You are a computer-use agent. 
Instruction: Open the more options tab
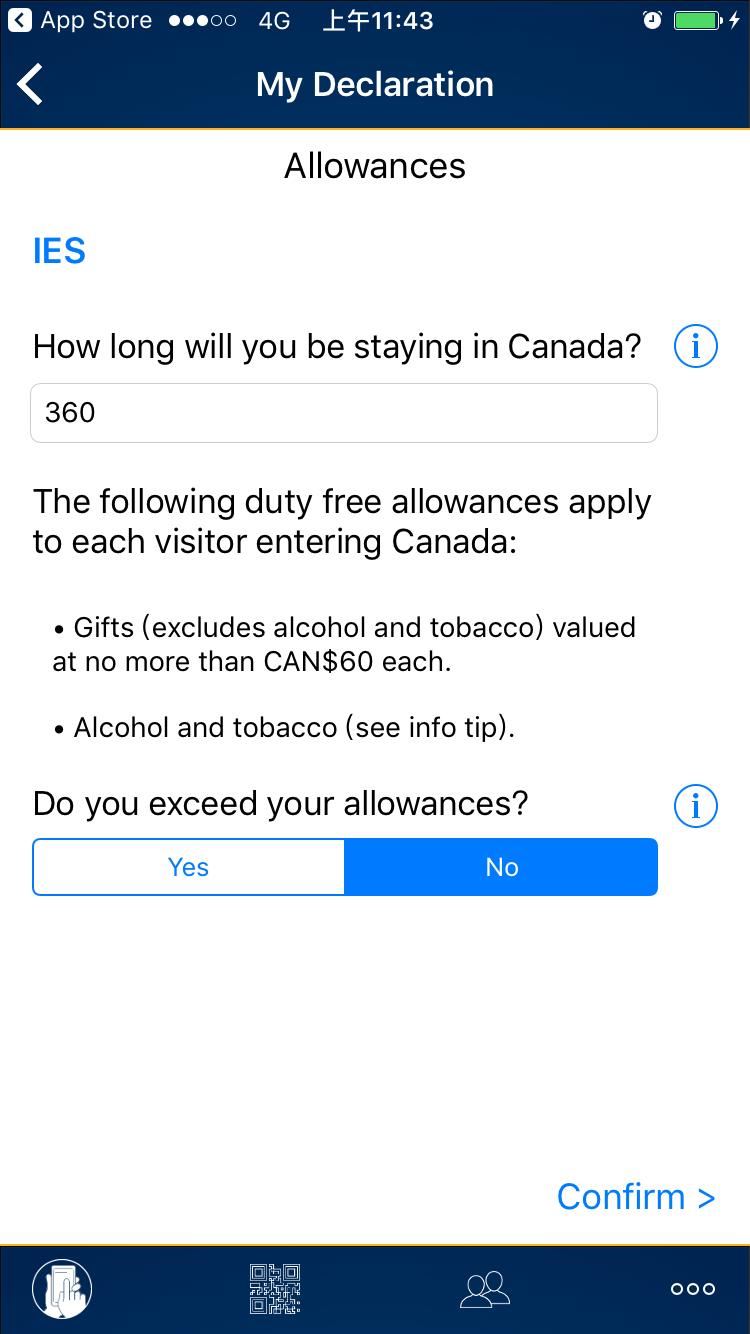(x=693, y=1289)
